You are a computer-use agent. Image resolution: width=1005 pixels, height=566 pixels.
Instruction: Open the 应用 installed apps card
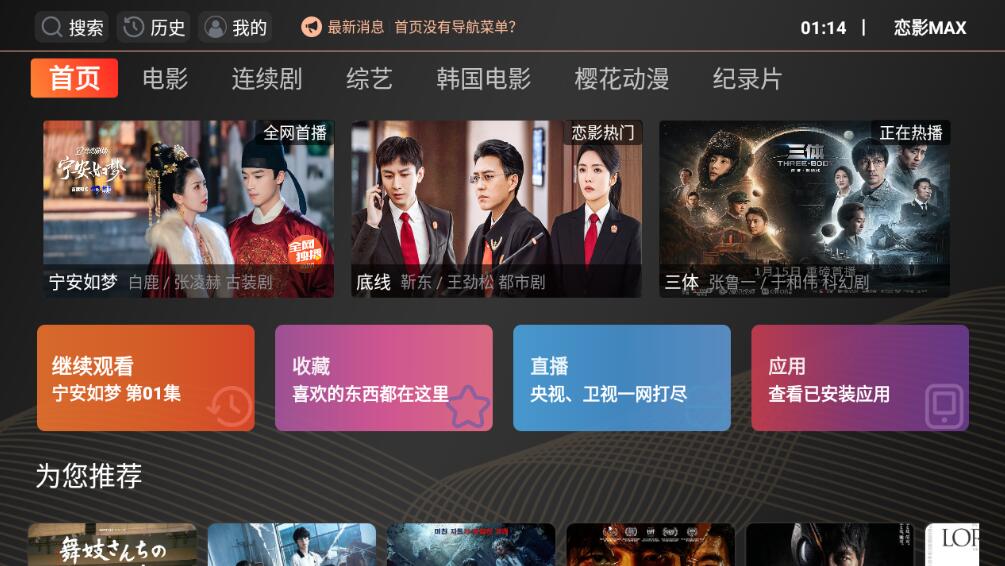[x=860, y=378]
